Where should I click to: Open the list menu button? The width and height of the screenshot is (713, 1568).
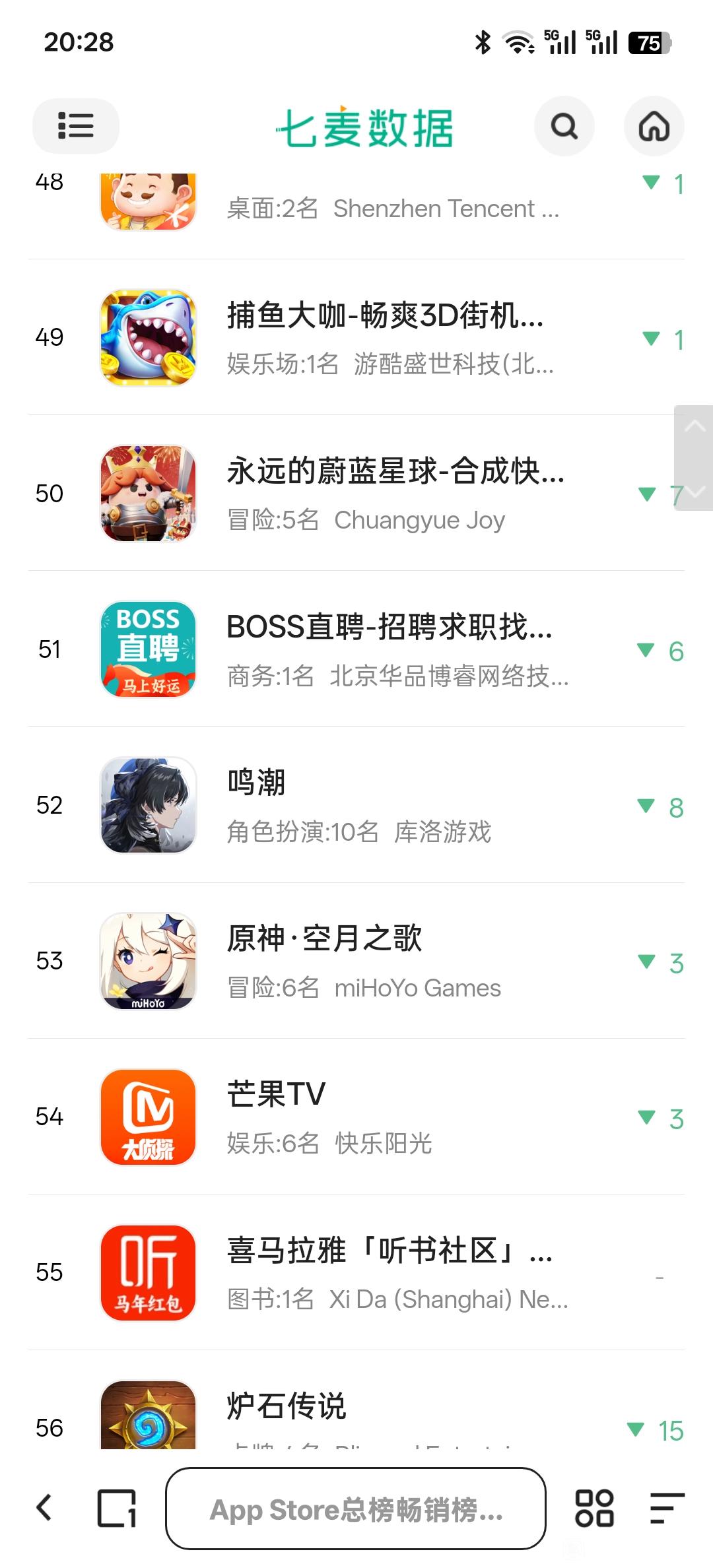click(75, 125)
